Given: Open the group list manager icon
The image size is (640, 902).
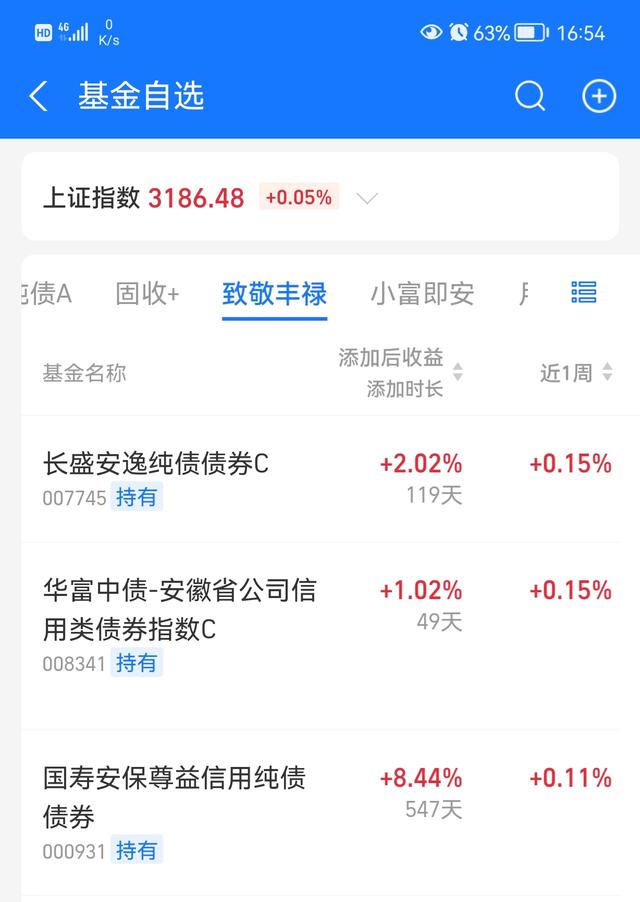Looking at the screenshot, I should coord(584,292).
